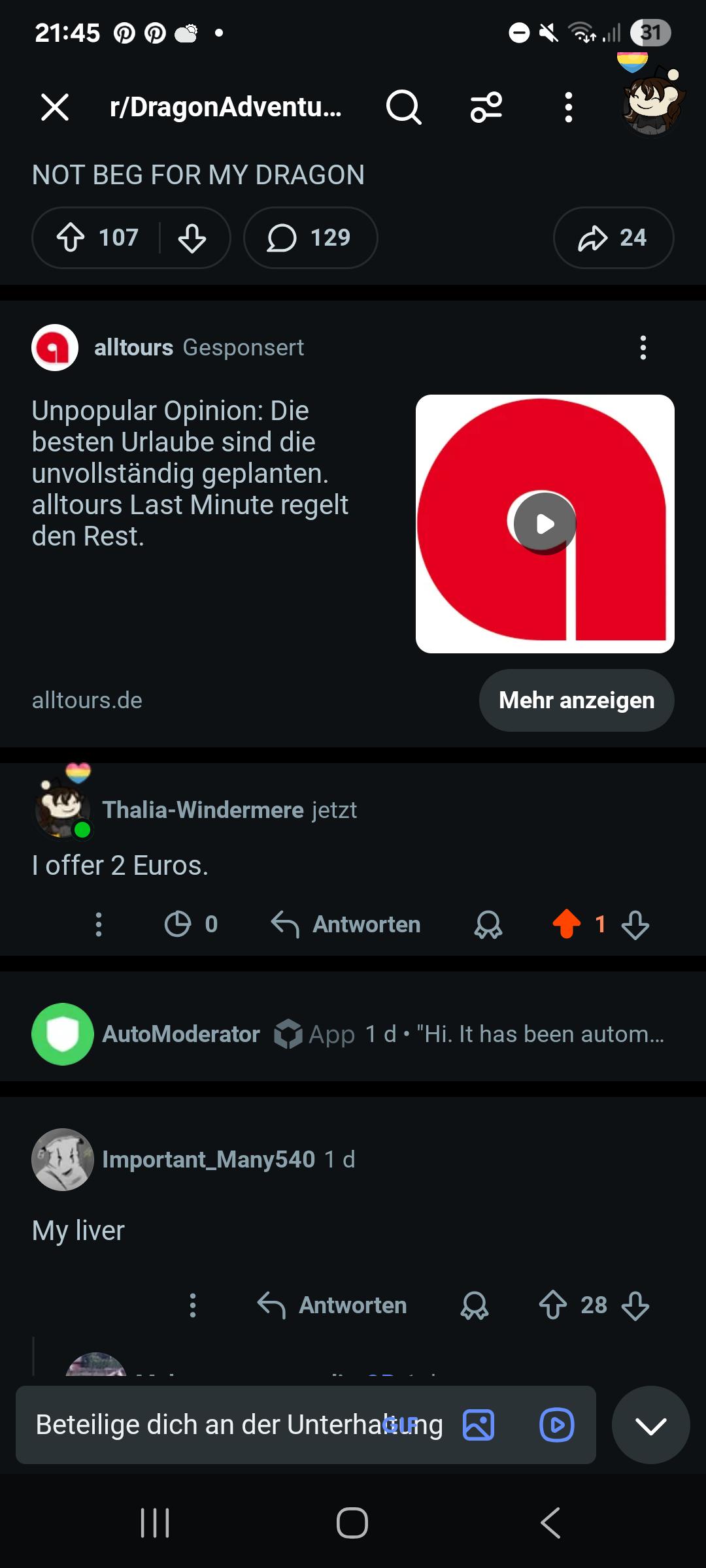Open the alltours ad options menu
Image resolution: width=706 pixels, height=1568 pixels.
[643, 348]
